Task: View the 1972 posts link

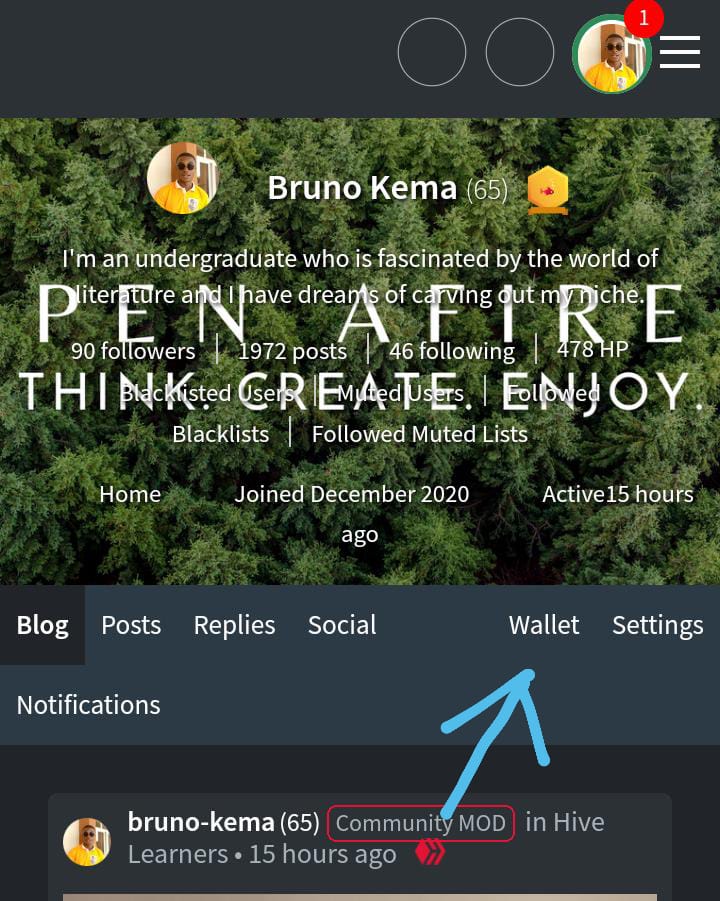Action: (x=292, y=351)
